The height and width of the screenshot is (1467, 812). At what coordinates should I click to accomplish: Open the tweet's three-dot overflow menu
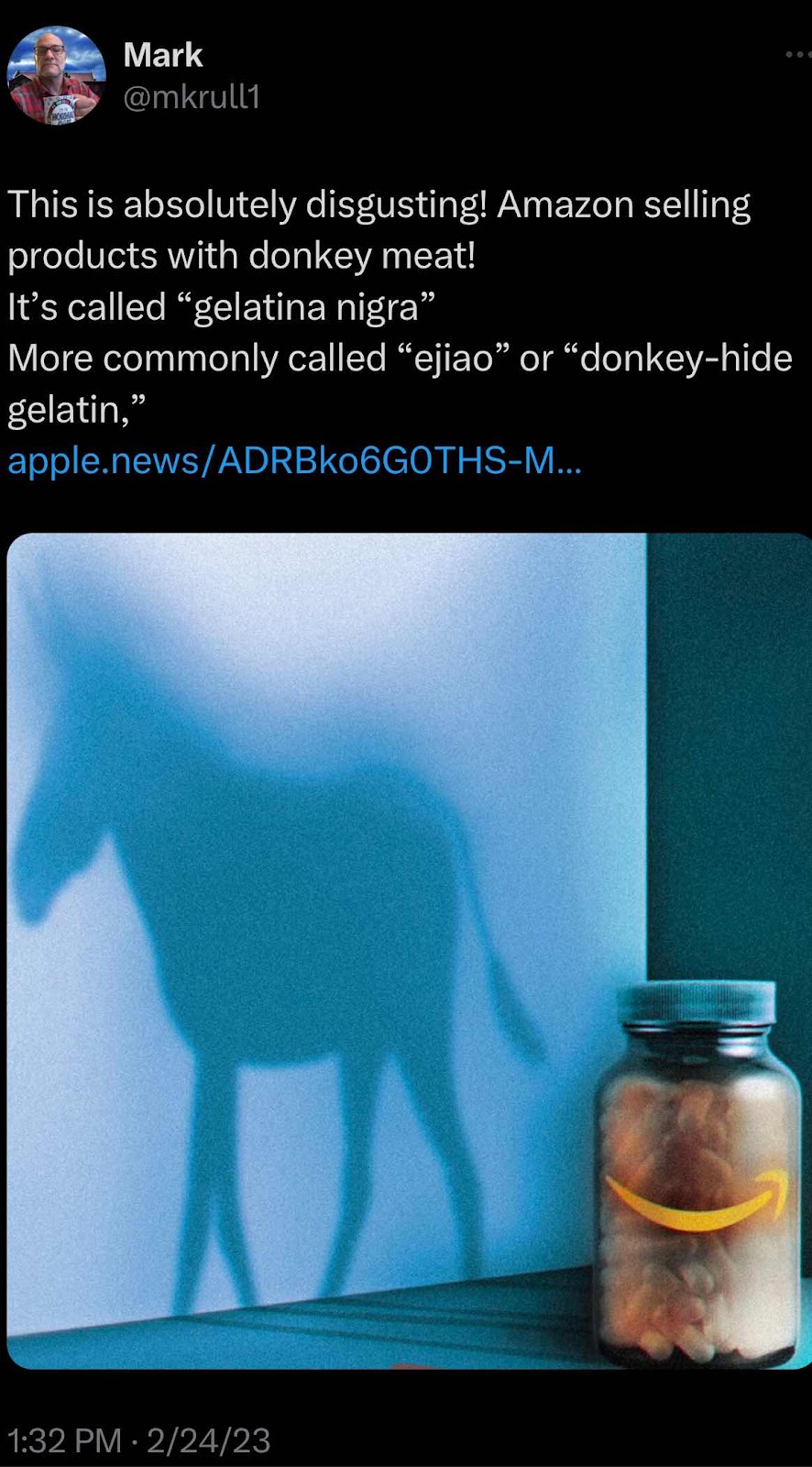pyautogui.click(x=798, y=55)
